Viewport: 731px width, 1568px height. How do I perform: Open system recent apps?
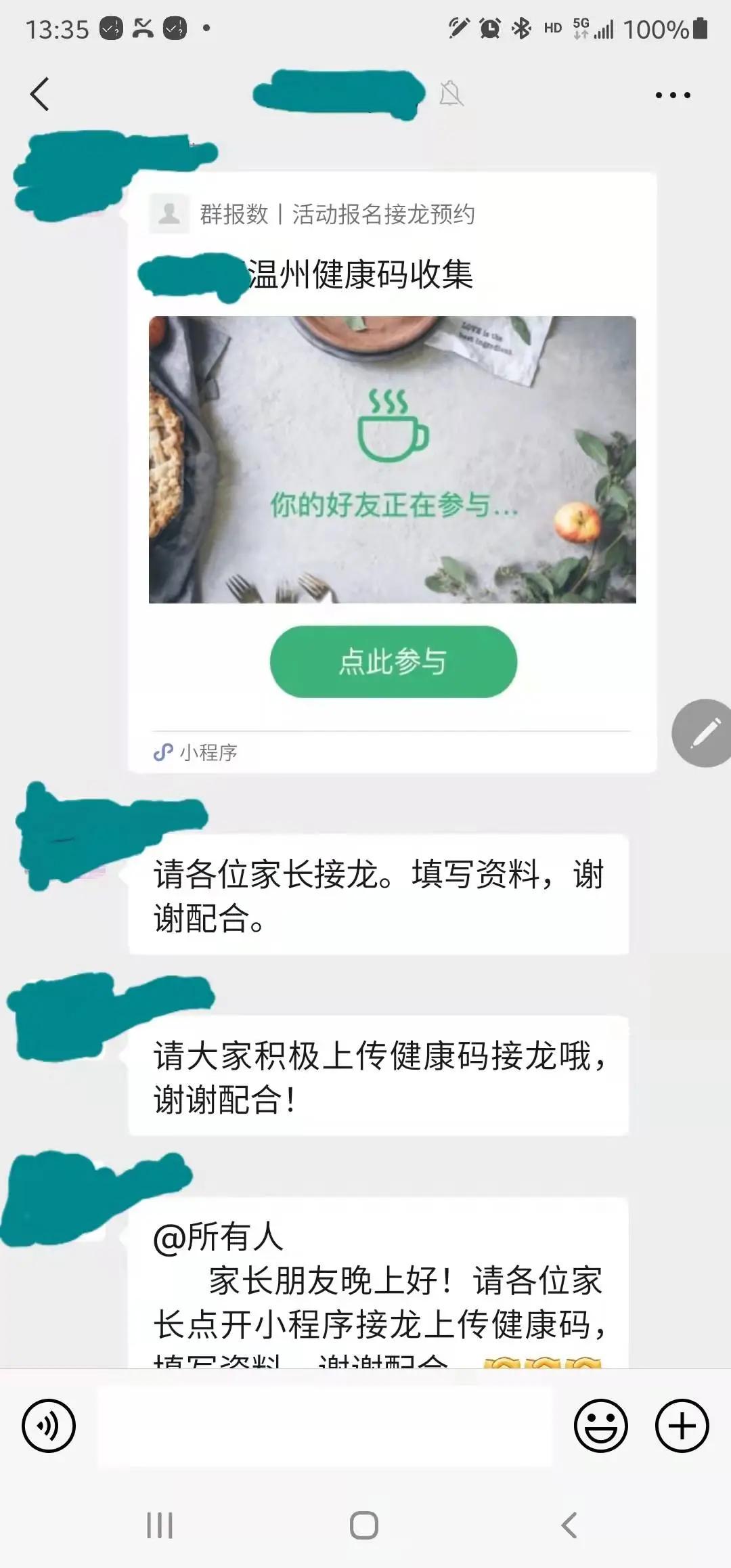coord(160,1525)
